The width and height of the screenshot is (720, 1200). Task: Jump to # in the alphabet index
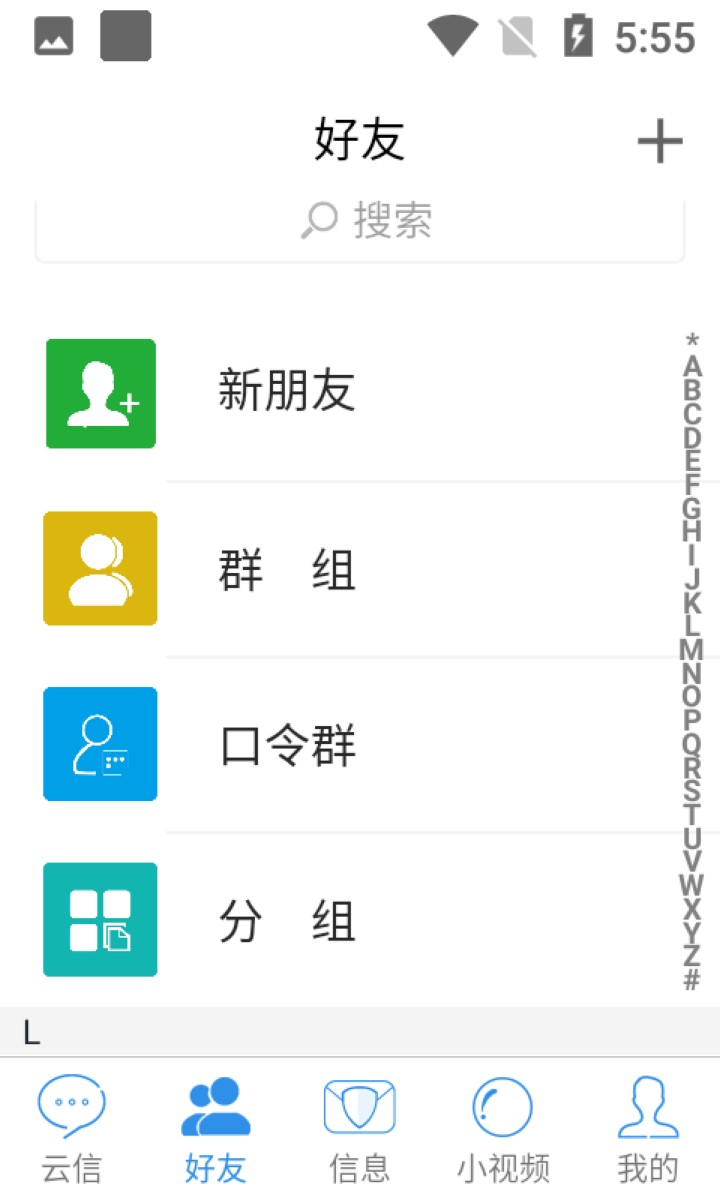691,979
